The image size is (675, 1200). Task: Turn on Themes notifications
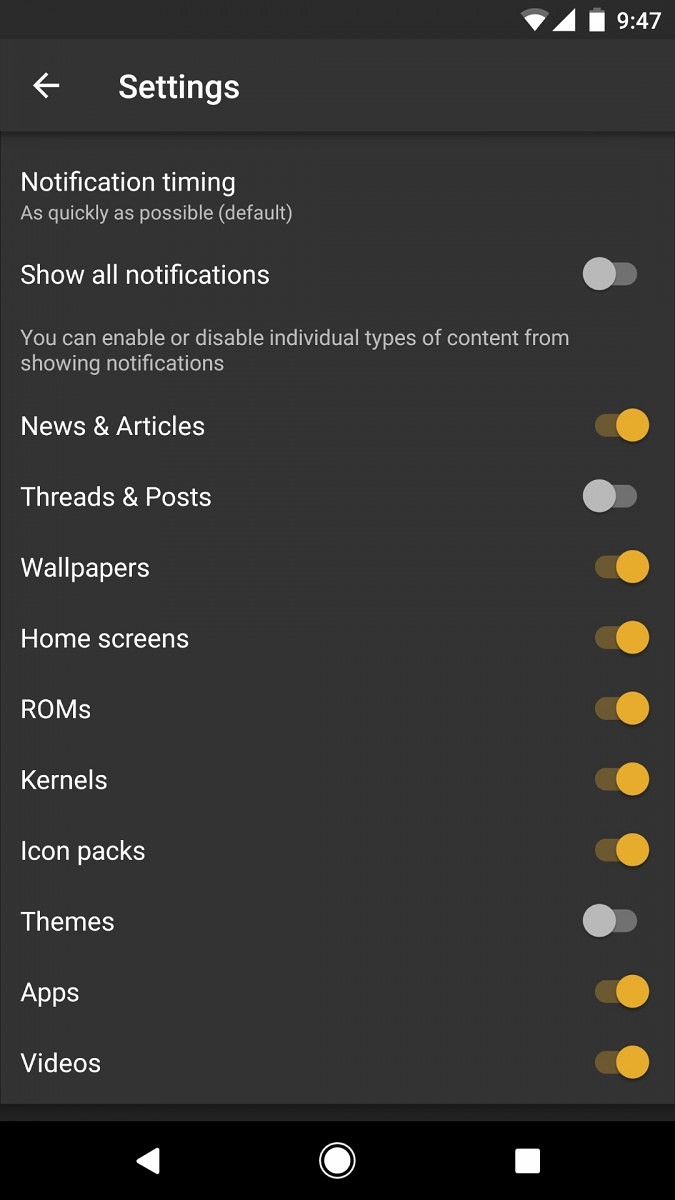[x=610, y=921]
